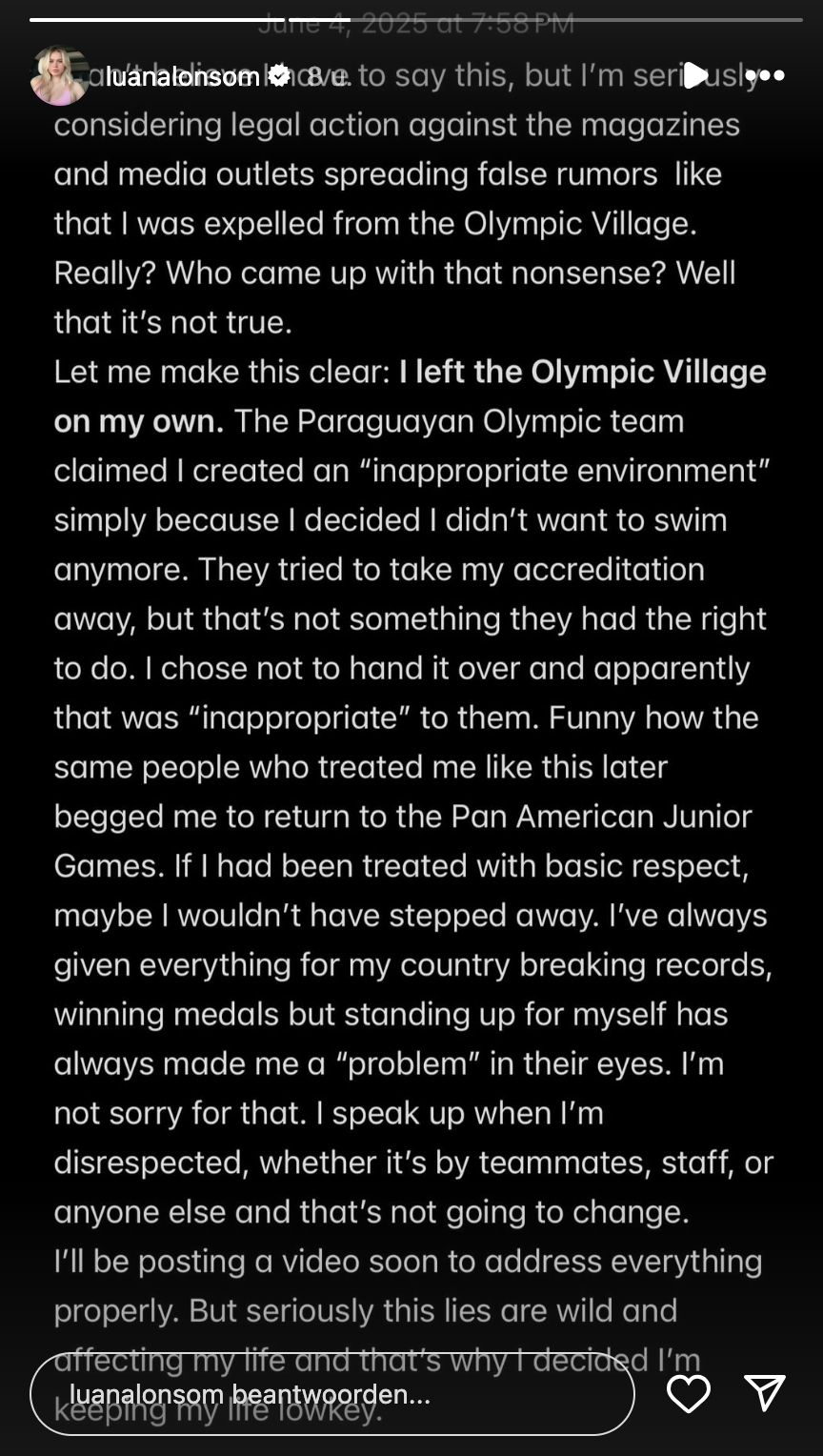Viewport: 823px width, 1456px height.
Task: Like this story with the heart
Action: (688, 1394)
